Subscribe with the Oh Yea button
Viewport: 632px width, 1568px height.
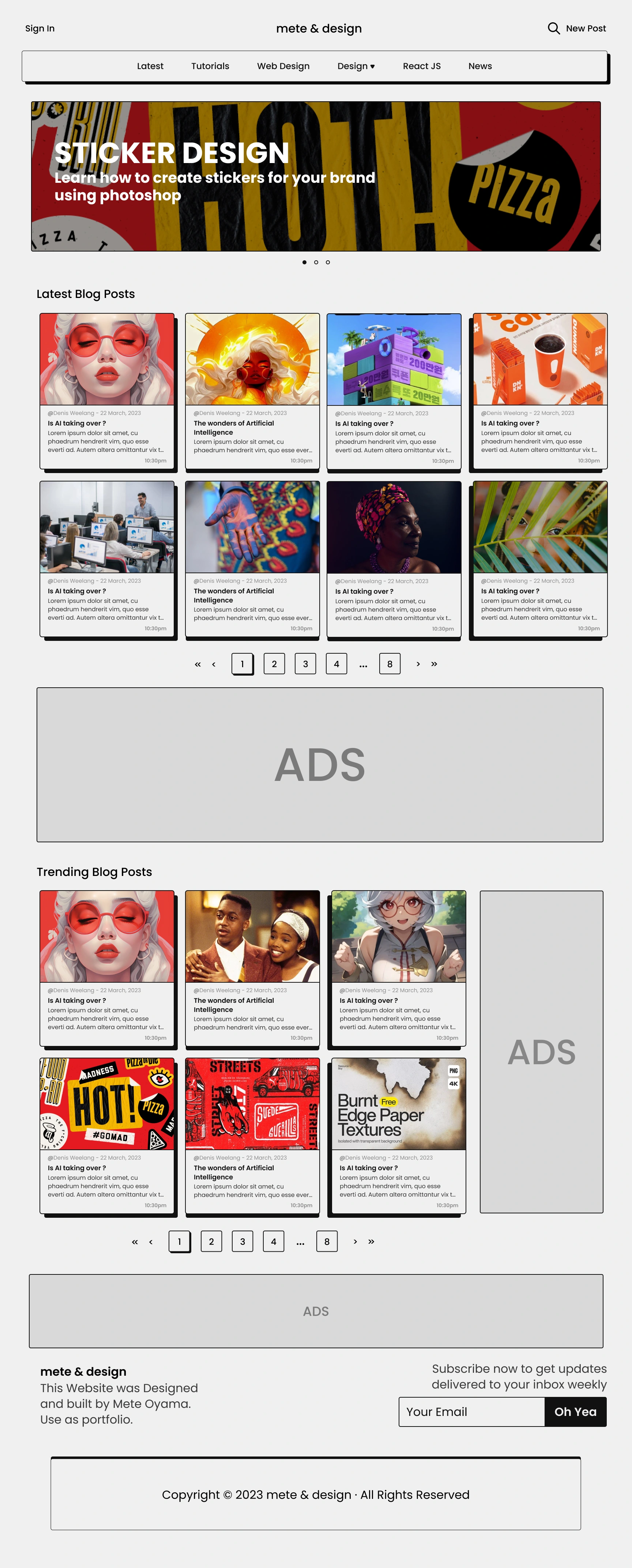point(575,1412)
